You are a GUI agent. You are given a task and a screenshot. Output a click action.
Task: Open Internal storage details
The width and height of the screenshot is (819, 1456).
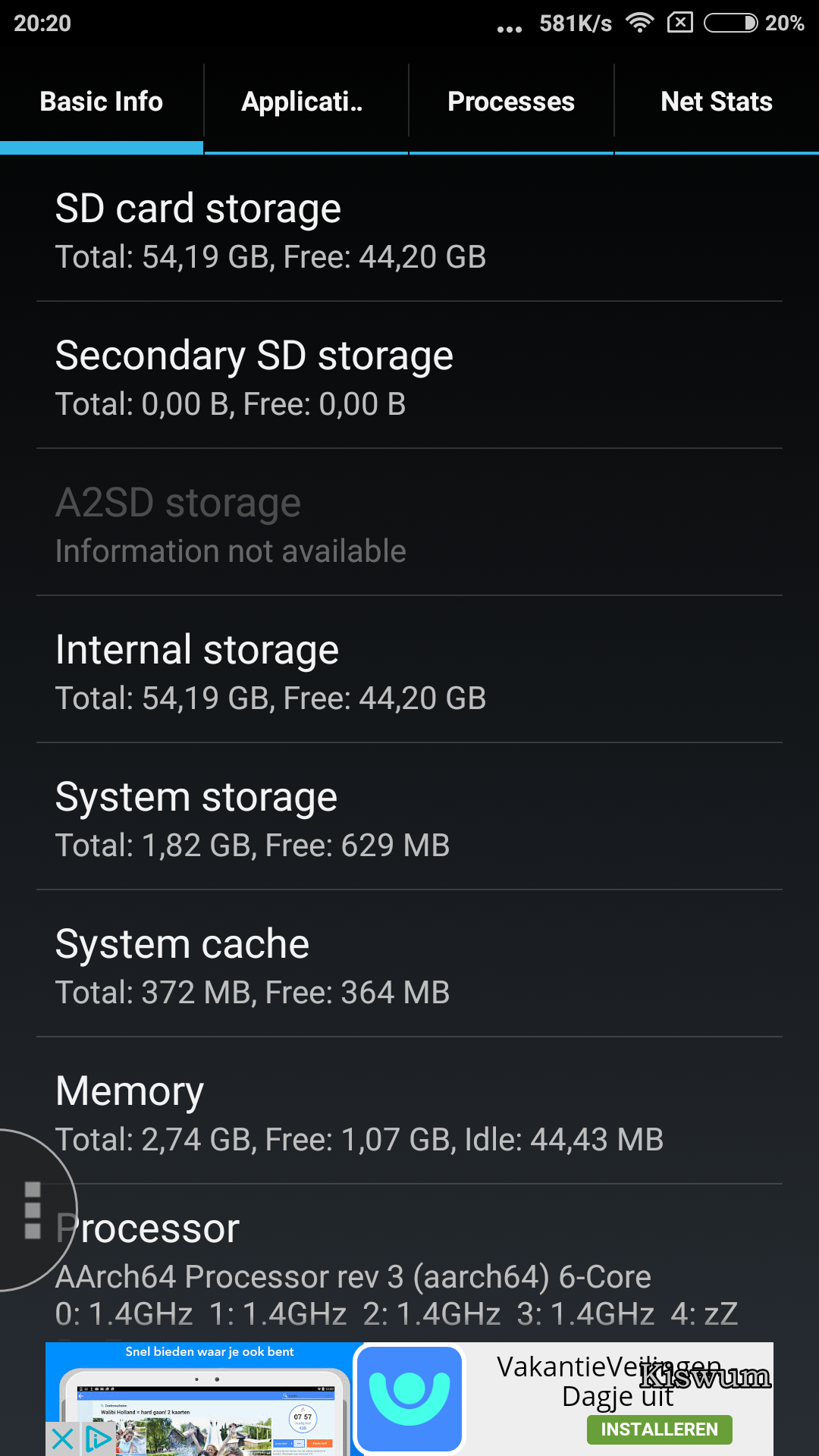point(409,670)
